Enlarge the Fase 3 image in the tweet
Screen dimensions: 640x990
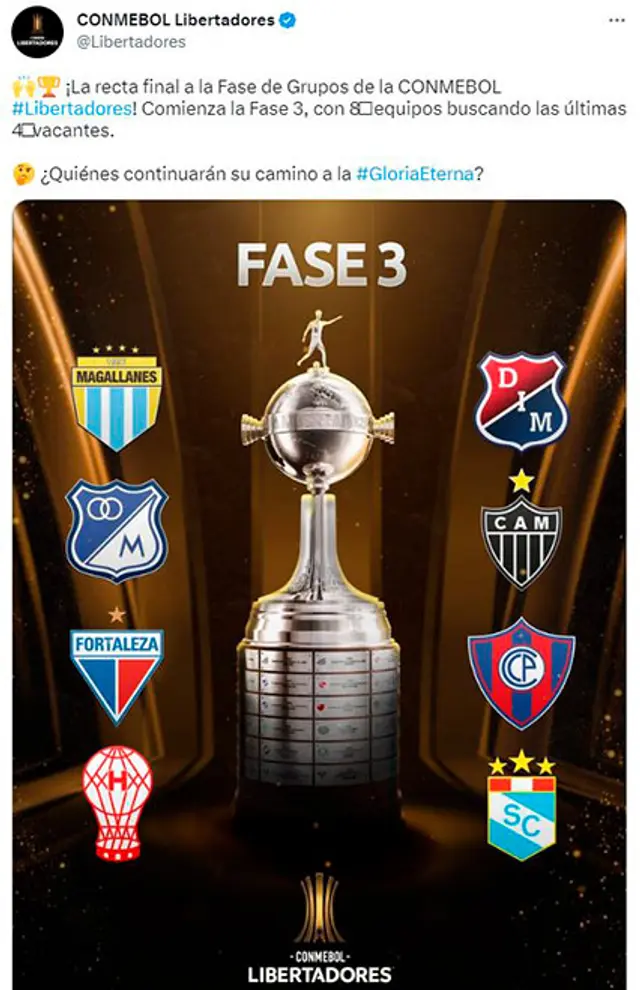320,590
